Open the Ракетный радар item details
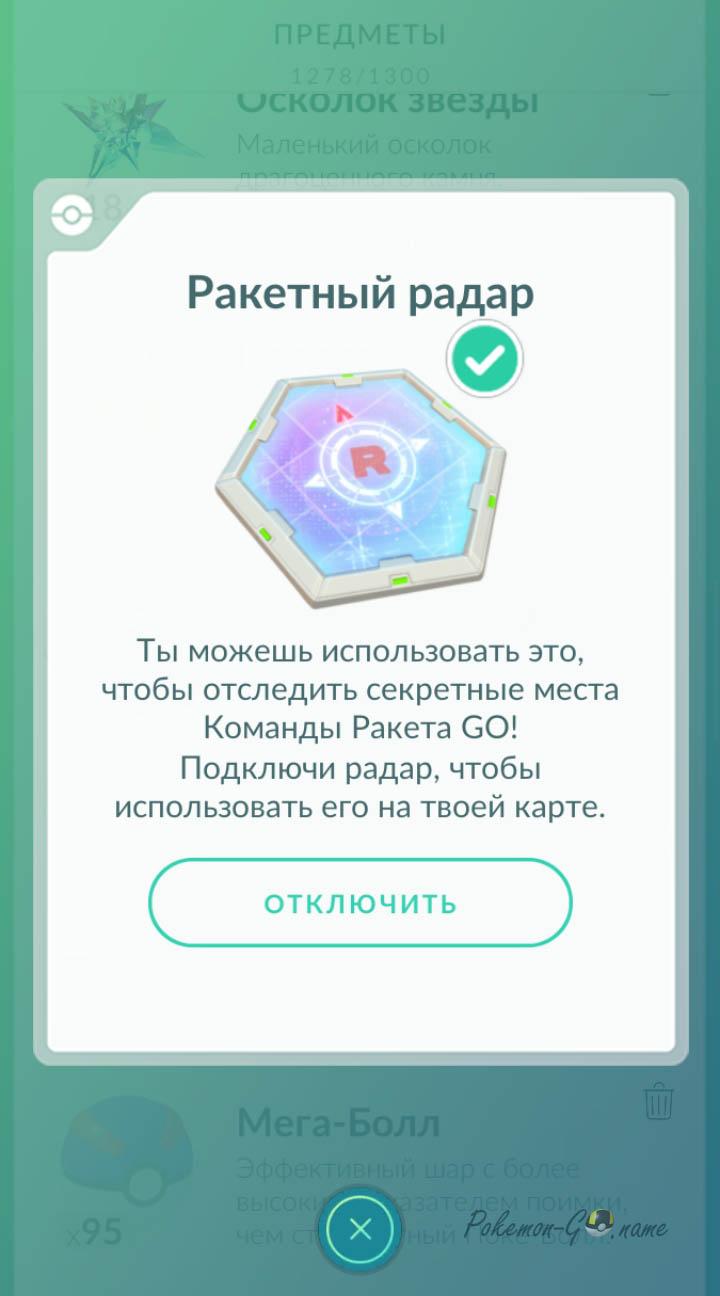Screen dimensions: 720x1296 tap(360, 291)
